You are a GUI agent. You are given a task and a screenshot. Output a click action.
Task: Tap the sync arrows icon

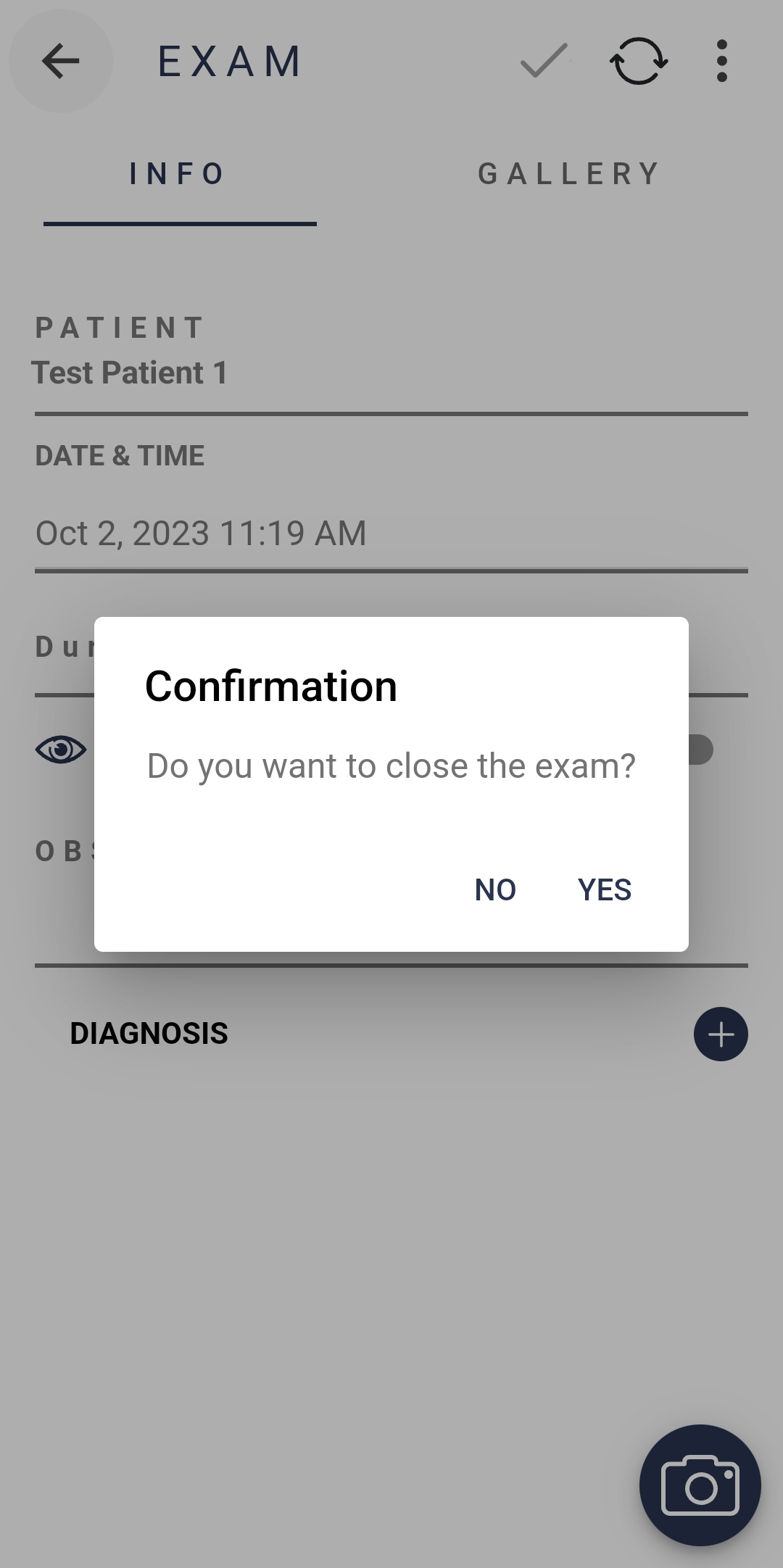click(x=639, y=61)
